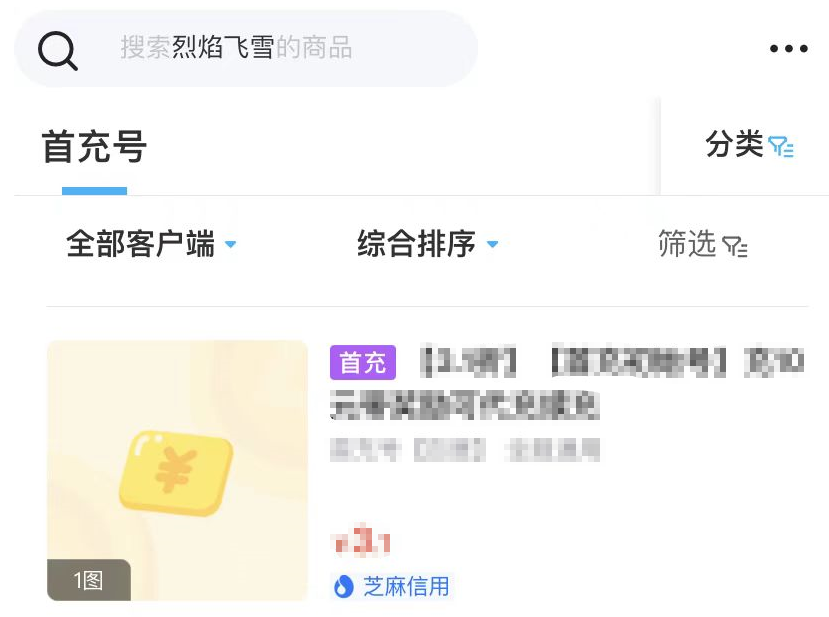Expand the 全部客户端 dropdown
This screenshot has width=829, height=617.
(x=150, y=244)
